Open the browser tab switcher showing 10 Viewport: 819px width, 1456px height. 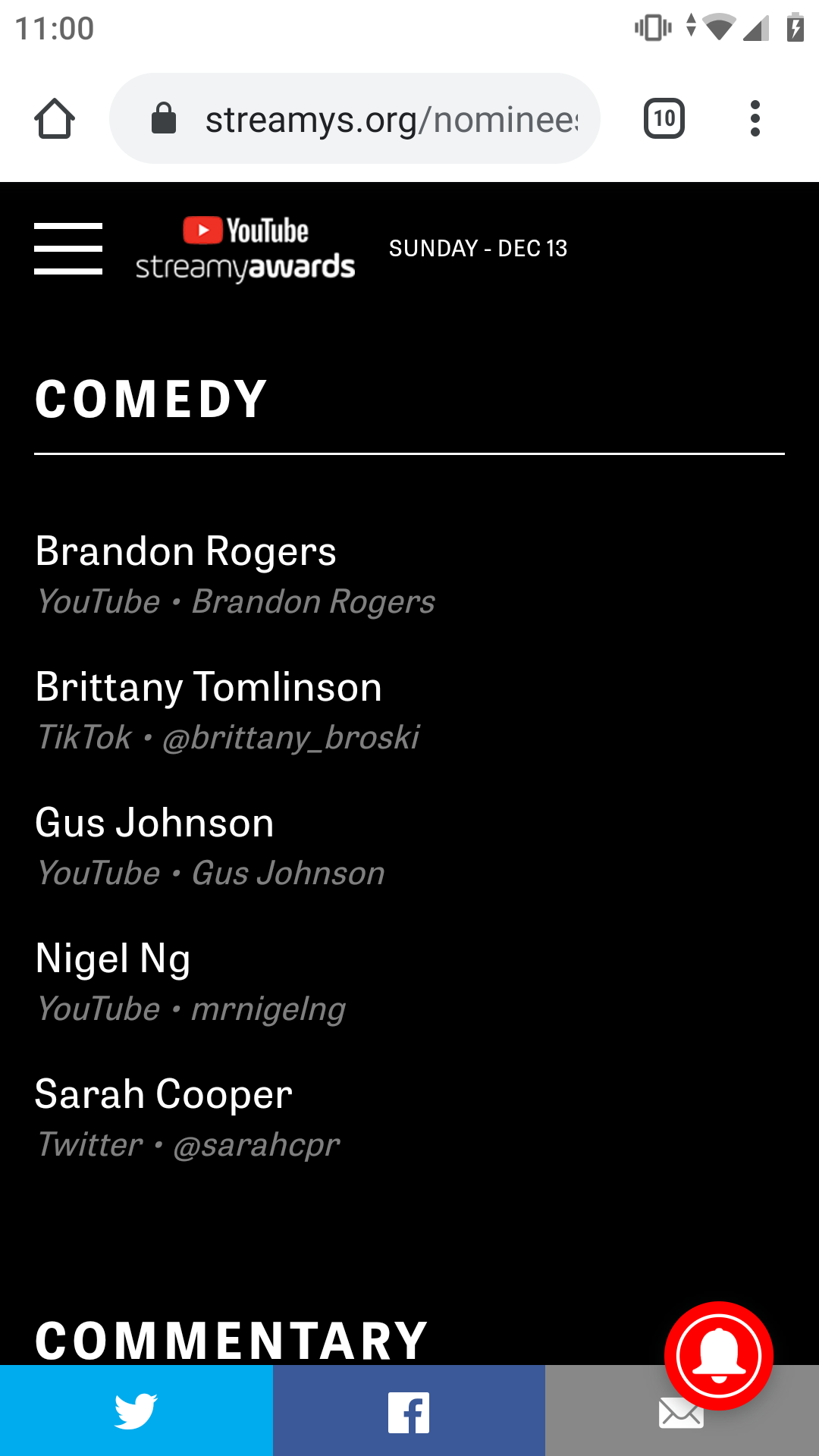coord(663,118)
